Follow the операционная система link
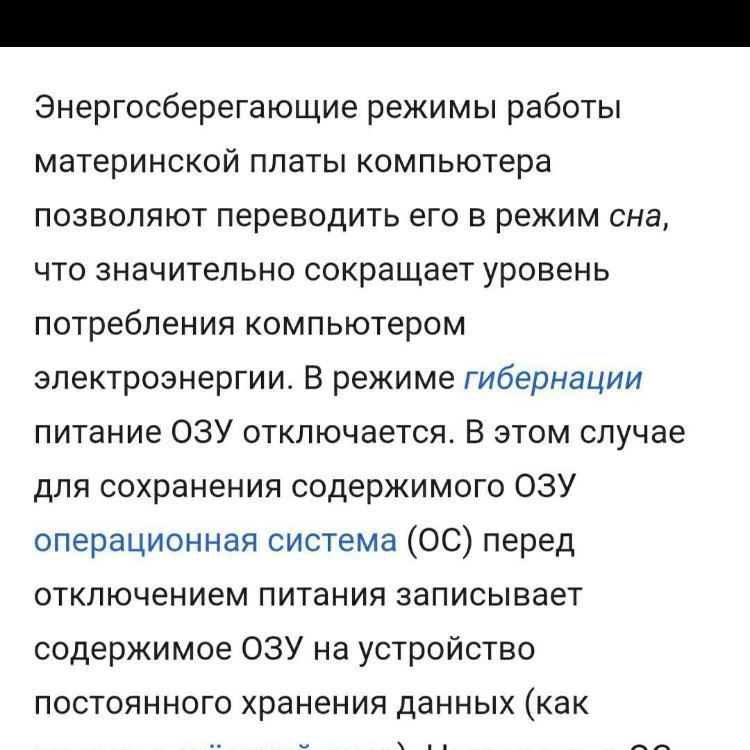Screen dimensions: 750x750 pyautogui.click(x=215, y=541)
